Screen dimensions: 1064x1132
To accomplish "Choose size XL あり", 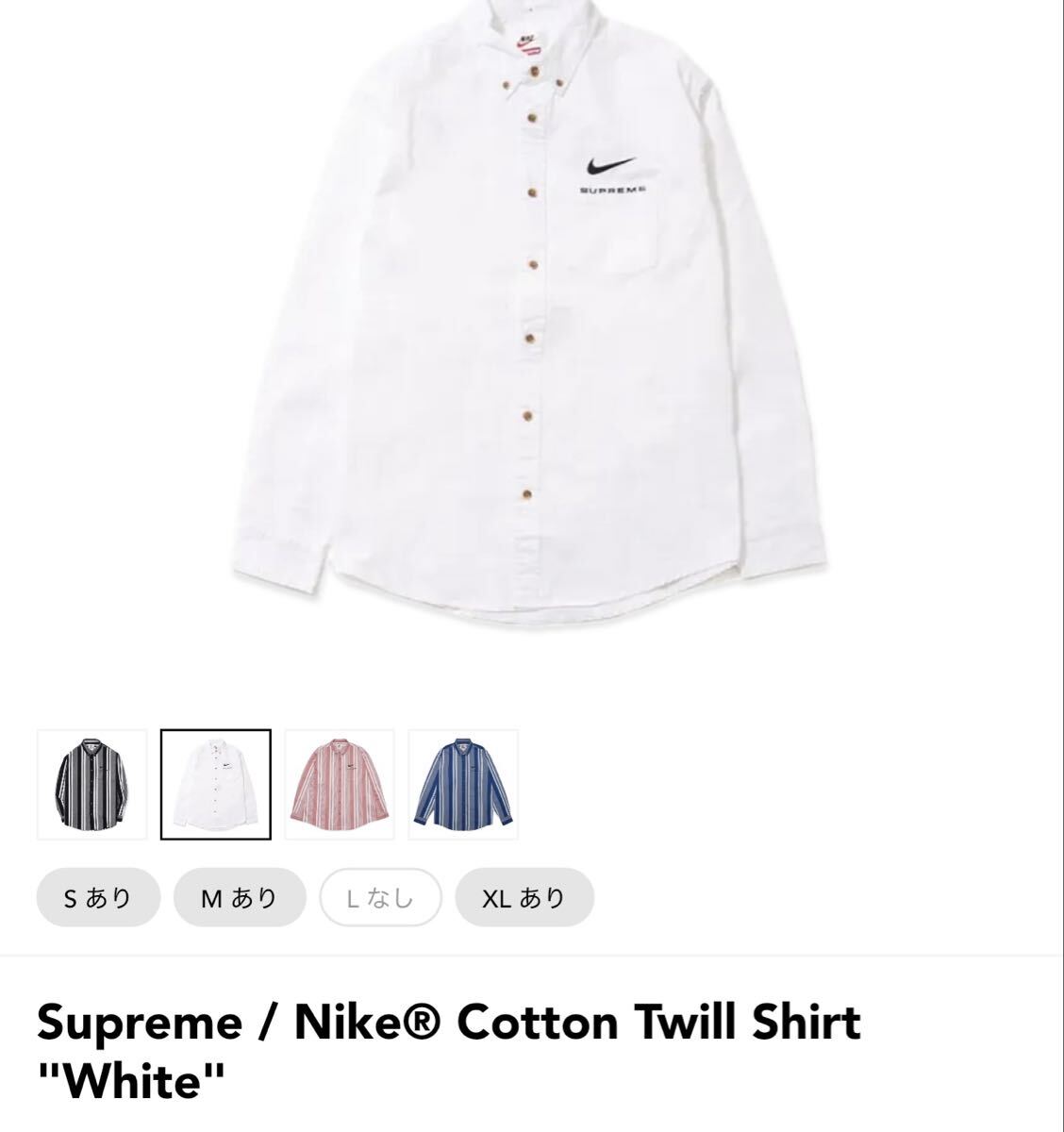I will pyautogui.click(x=524, y=897).
